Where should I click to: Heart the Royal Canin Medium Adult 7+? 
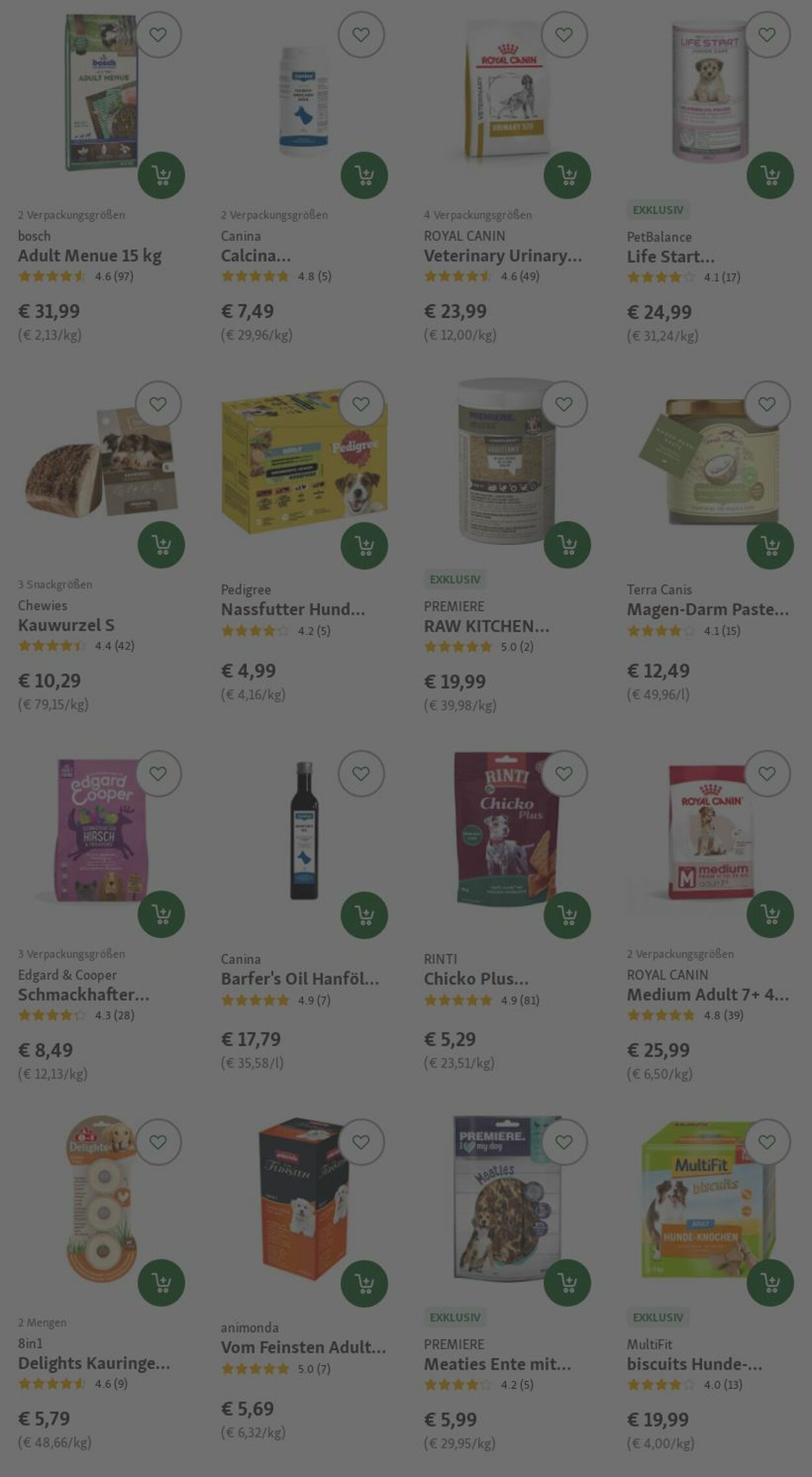(767, 773)
